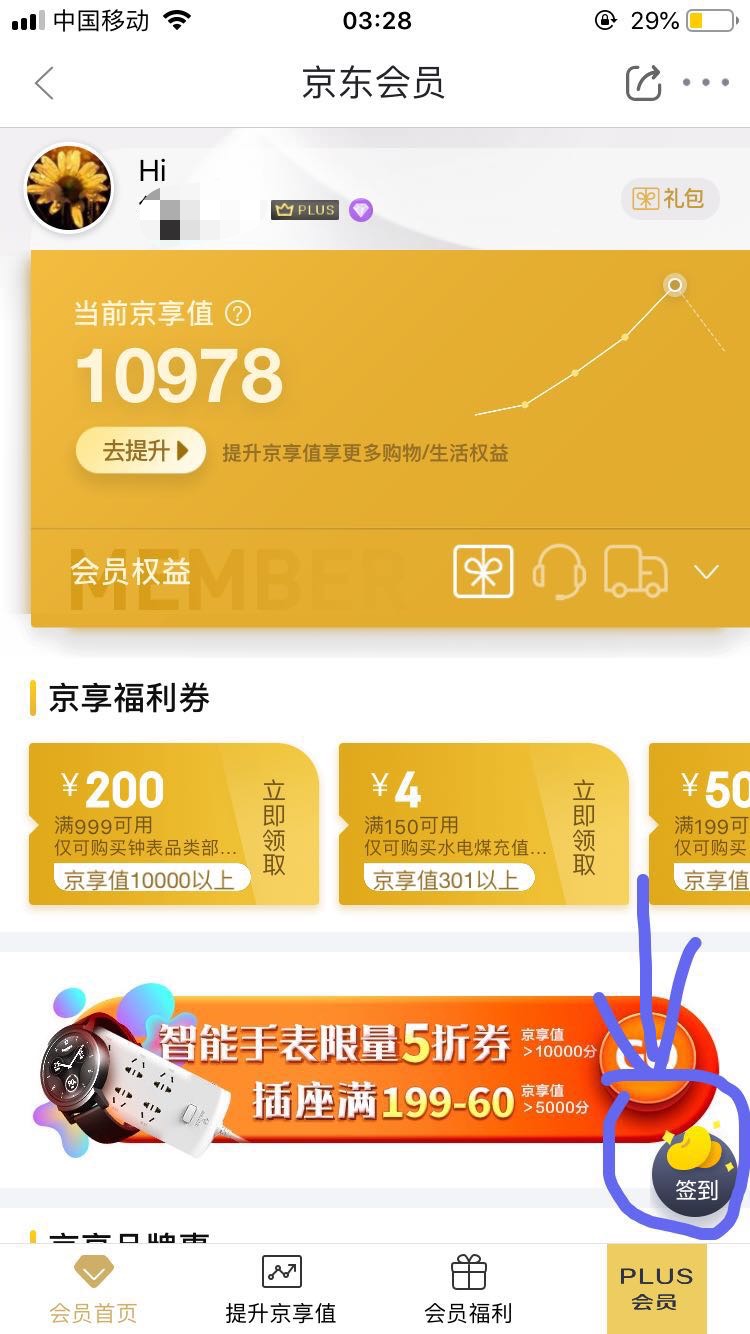Screen dimensions: 750x1334
Task: Tap the profile avatar picture
Action: tap(68, 188)
